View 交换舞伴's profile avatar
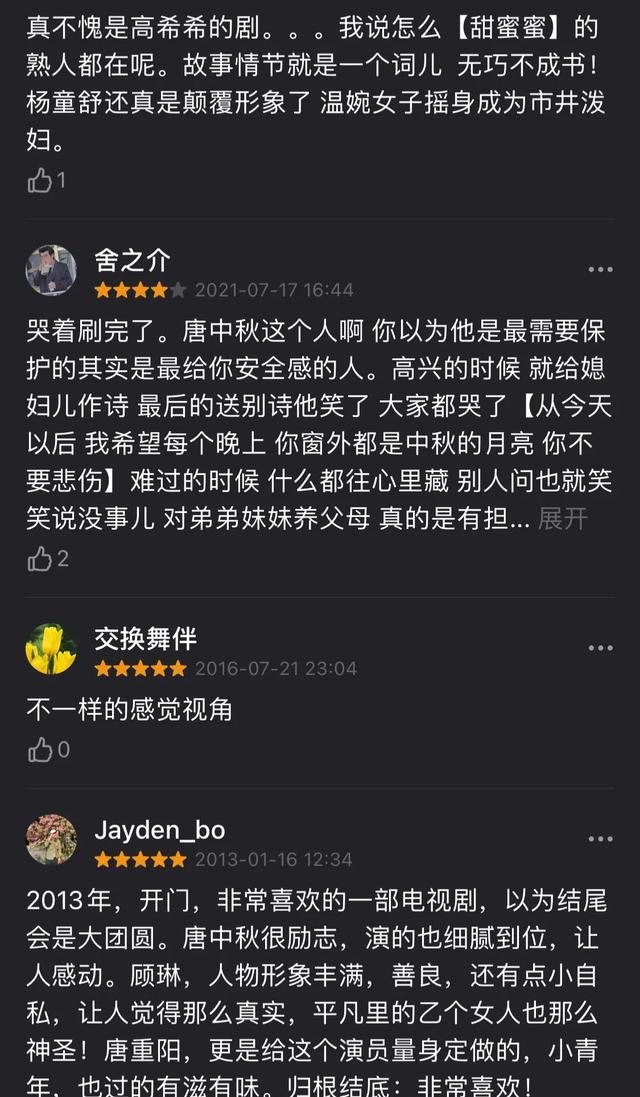640x1097 pixels. pyautogui.click(x=51, y=649)
